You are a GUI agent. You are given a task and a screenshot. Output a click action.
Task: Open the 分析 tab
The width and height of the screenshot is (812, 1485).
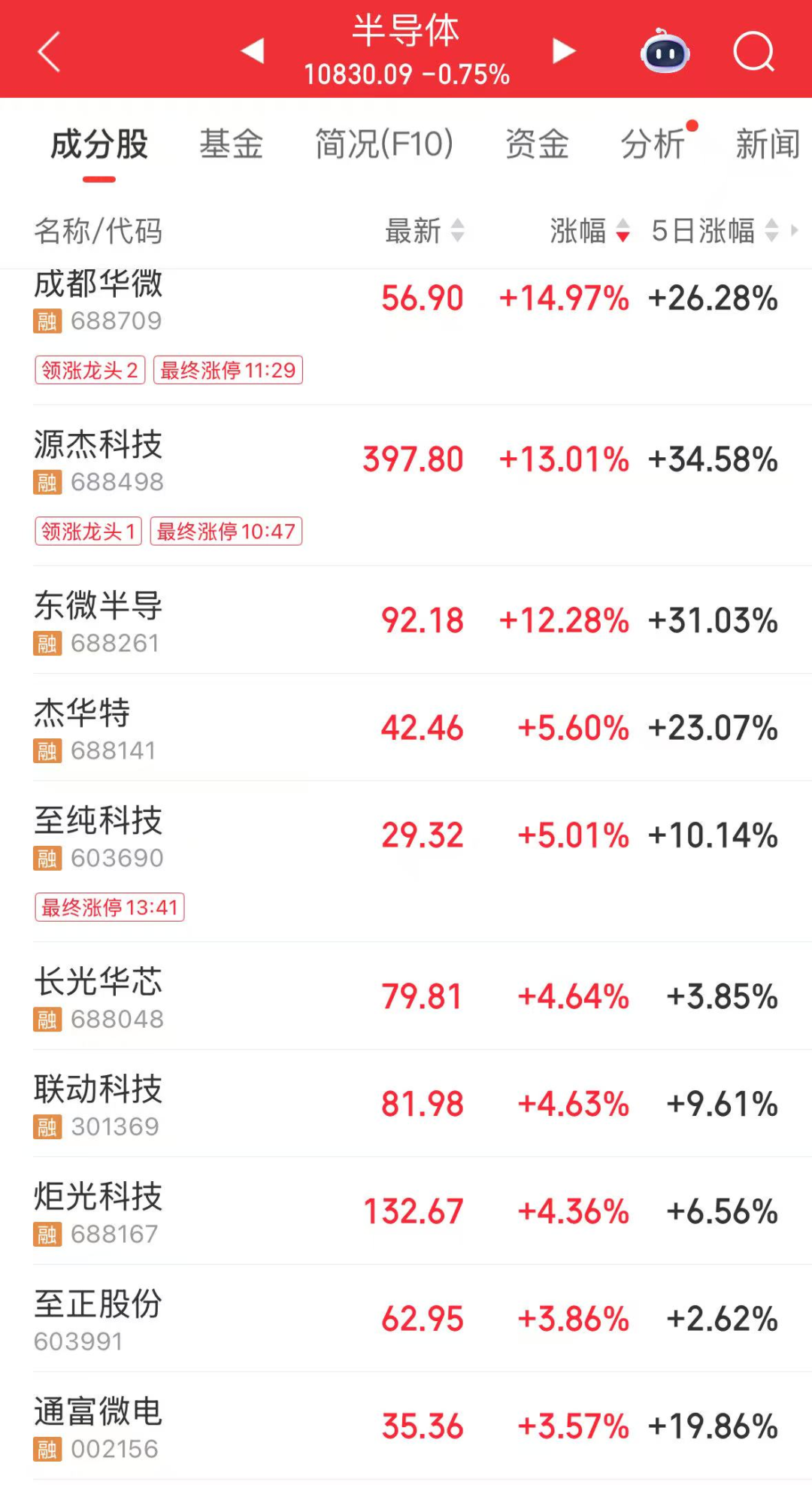click(653, 144)
